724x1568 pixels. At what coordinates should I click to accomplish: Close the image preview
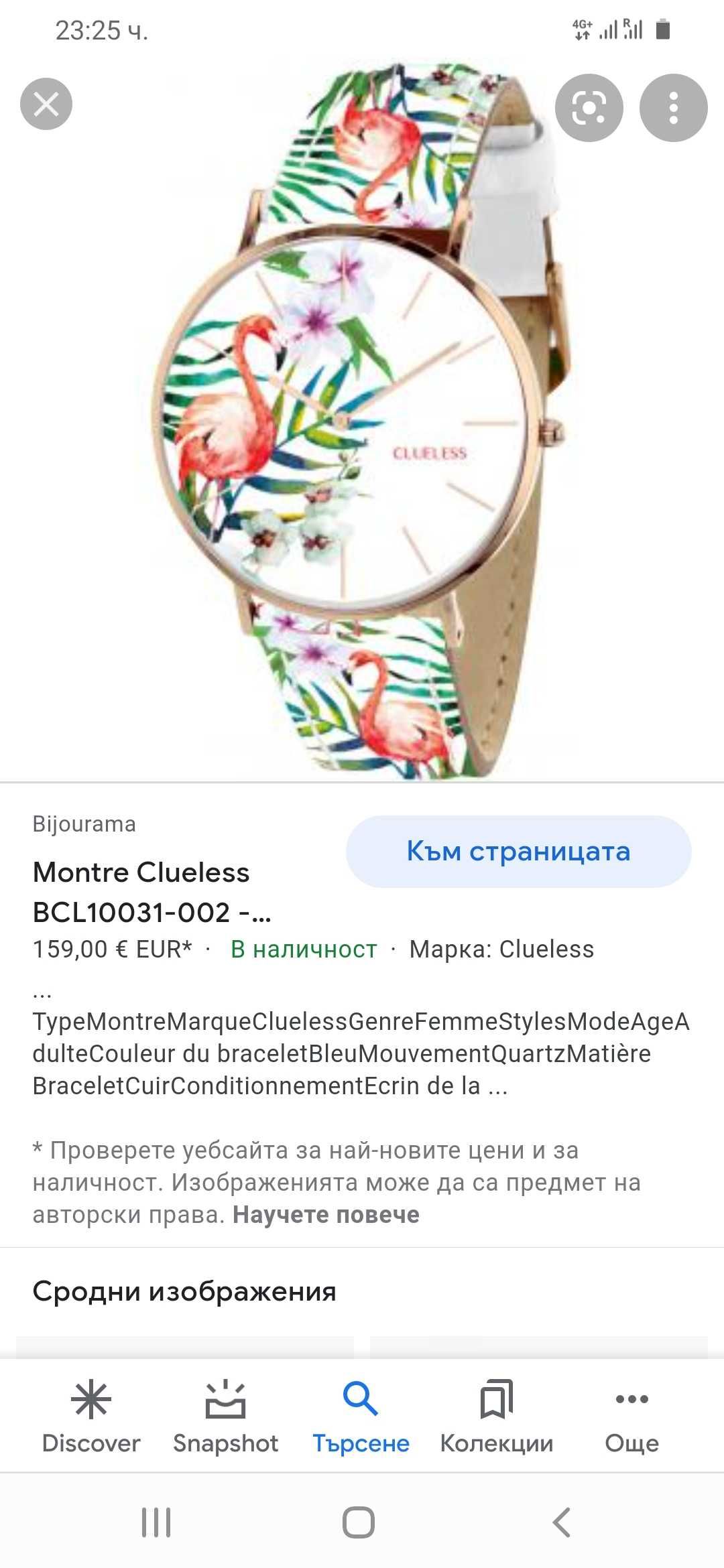coord(46,104)
